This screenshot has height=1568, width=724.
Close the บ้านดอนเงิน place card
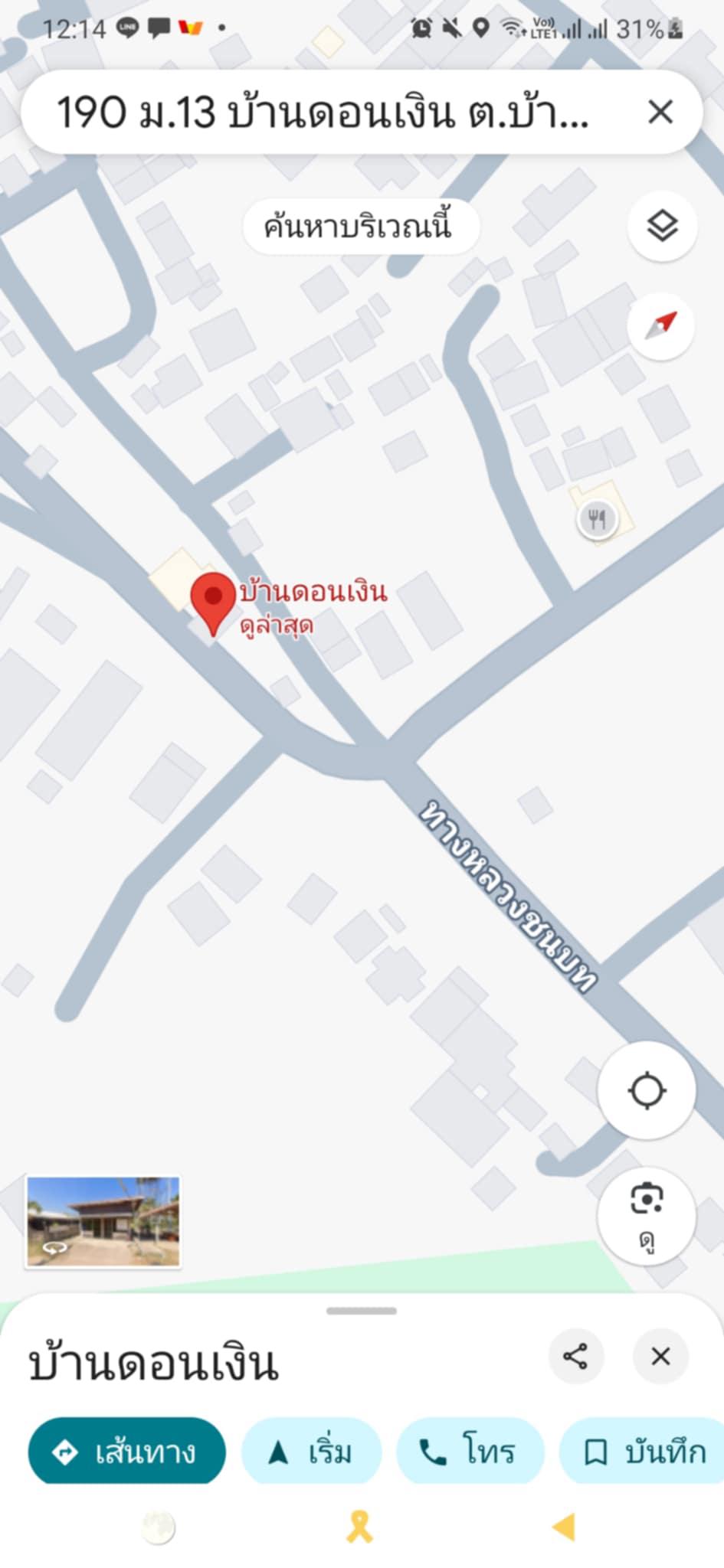(660, 1356)
